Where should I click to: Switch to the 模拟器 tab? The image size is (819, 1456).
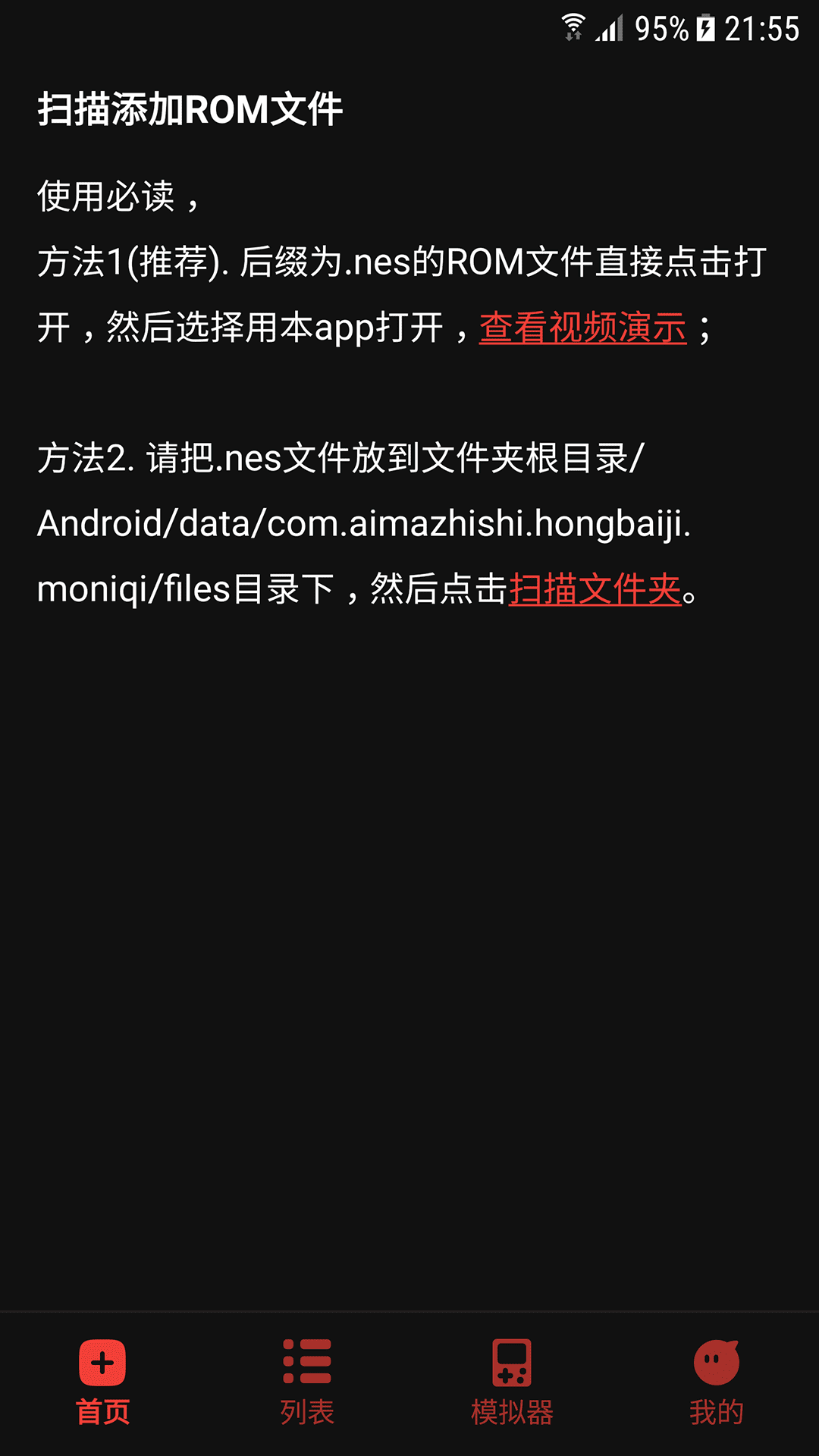click(510, 1410)
